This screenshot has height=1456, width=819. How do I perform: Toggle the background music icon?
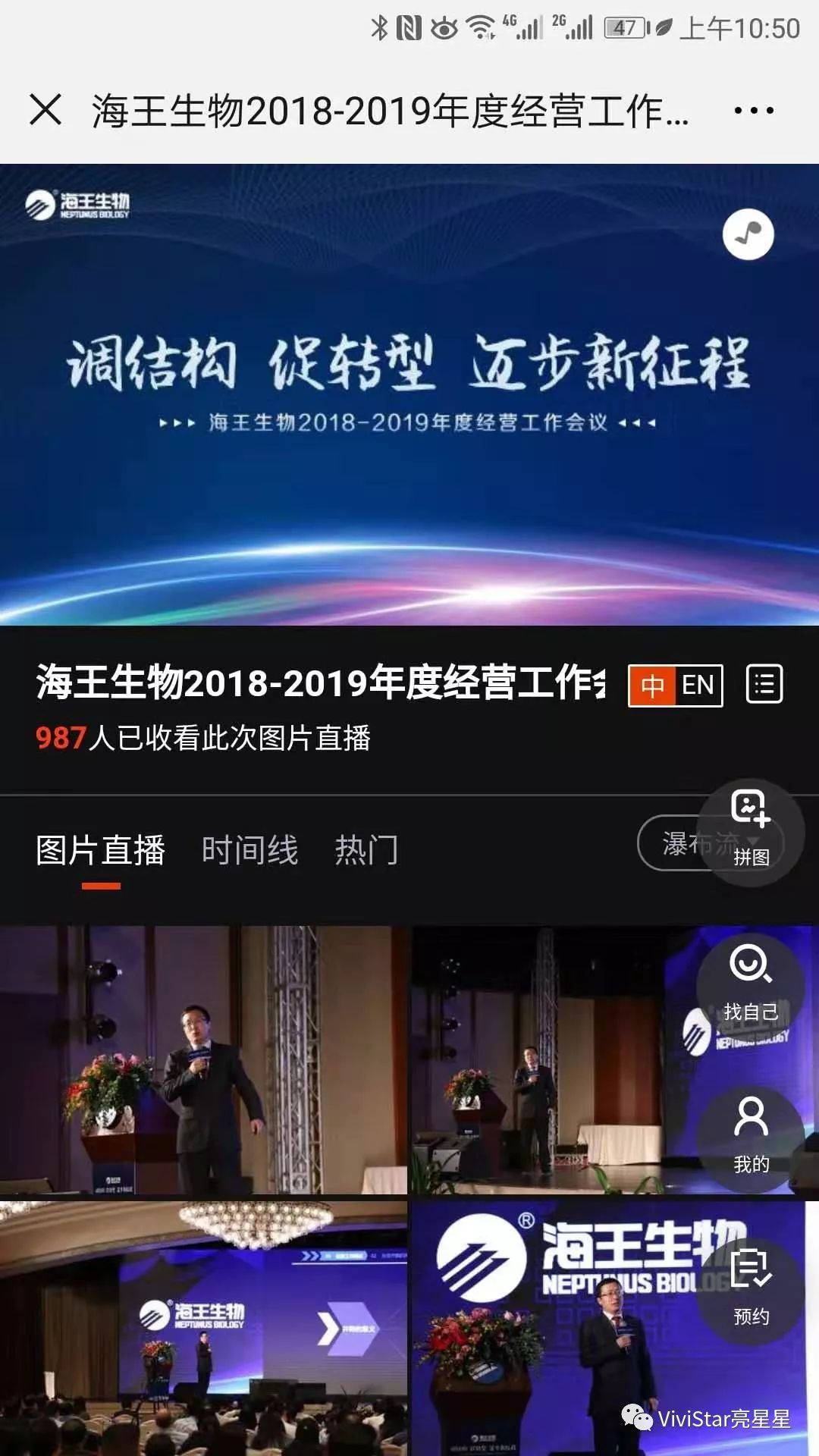[x=748, y=234]
